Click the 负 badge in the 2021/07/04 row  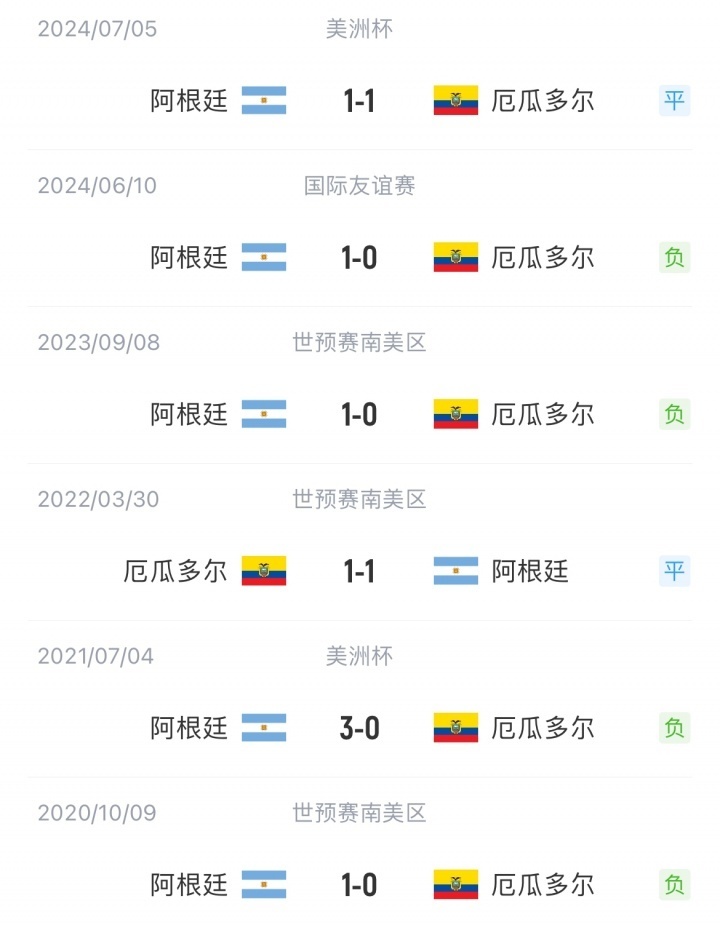tap(674, 728)
